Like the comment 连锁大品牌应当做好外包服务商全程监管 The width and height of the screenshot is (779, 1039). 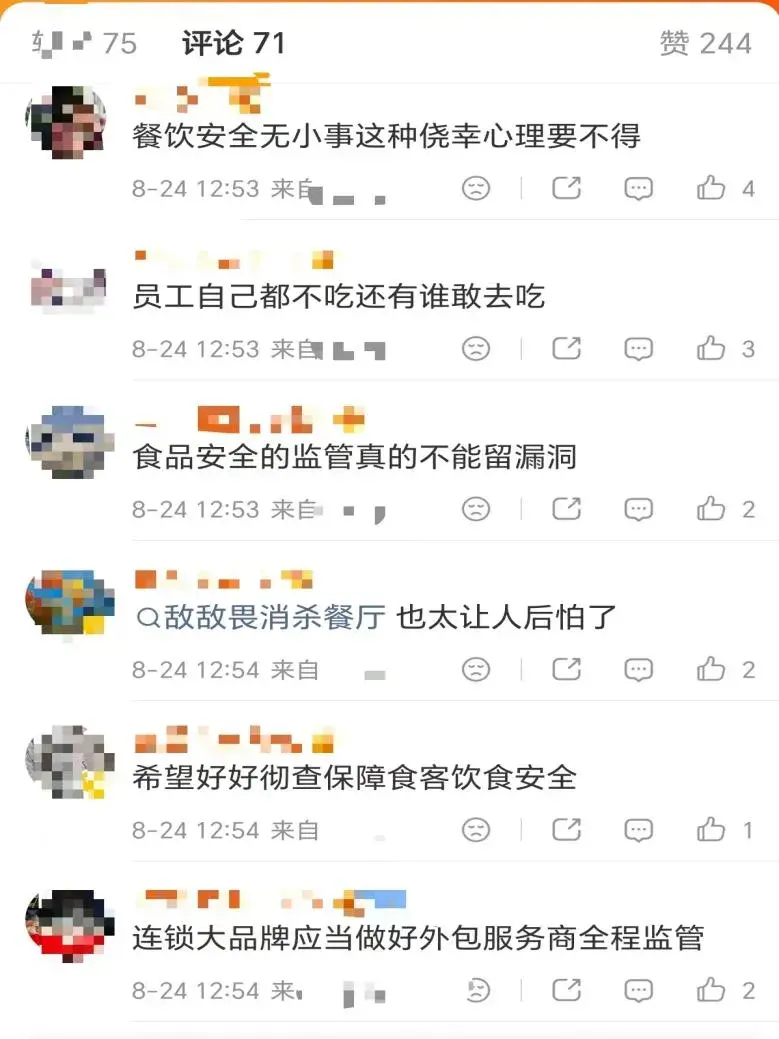(x=725, y=990)
